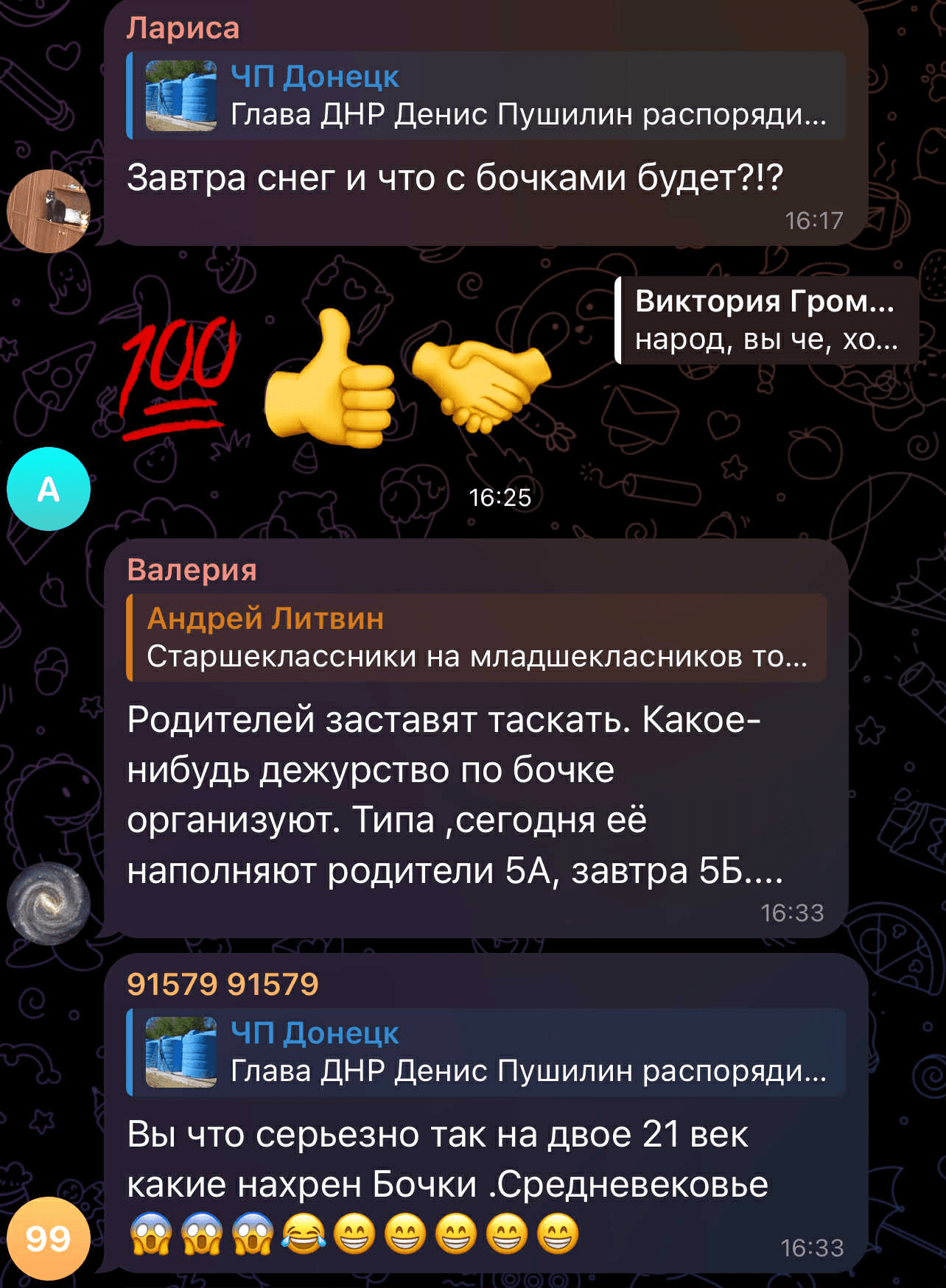Tap sender name 91579 91579

pos(223,985)
